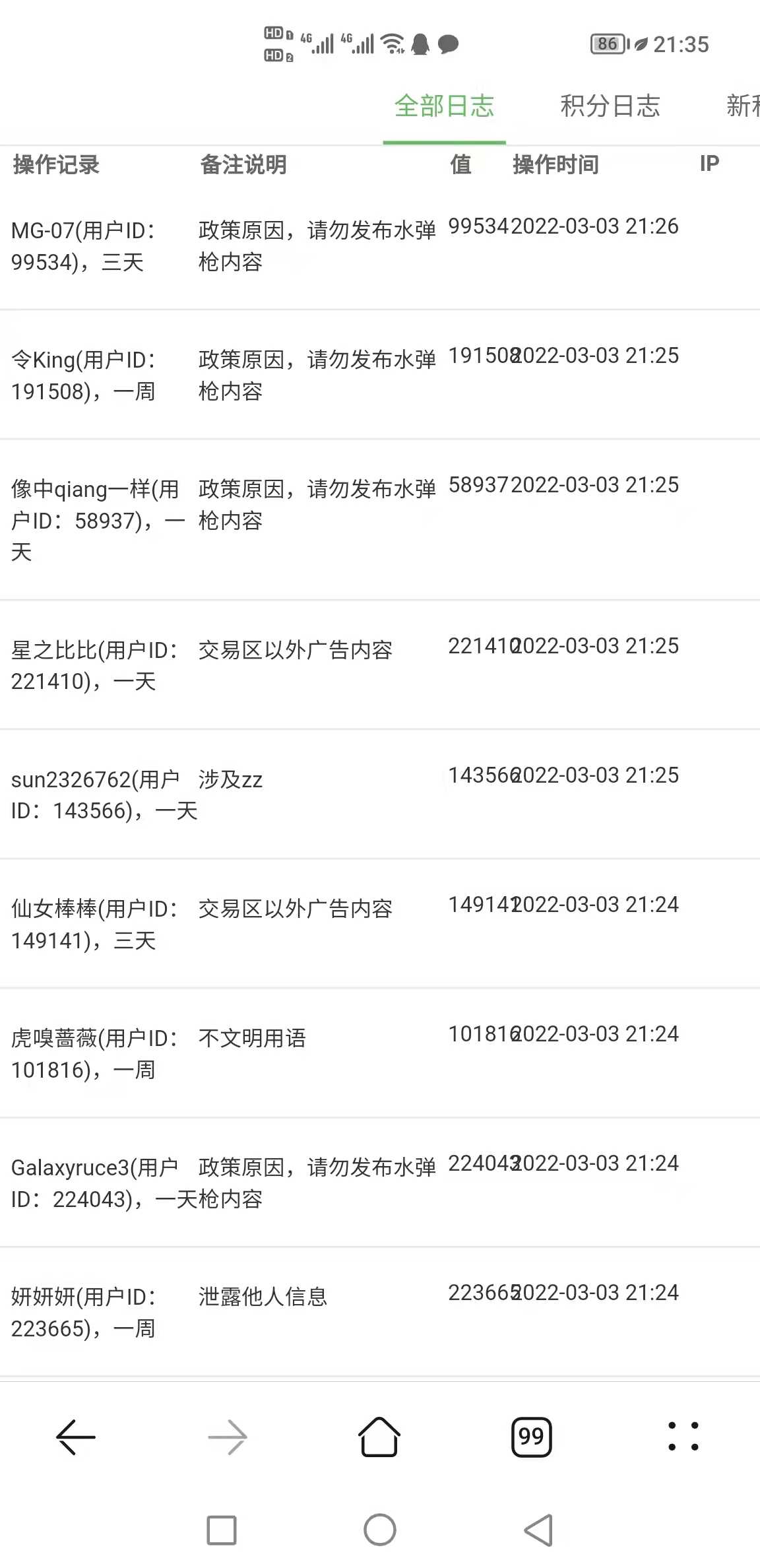The image size is (760, 1568).
Task: Tap the system home circle button
Action: click(x=380, y=1530)
